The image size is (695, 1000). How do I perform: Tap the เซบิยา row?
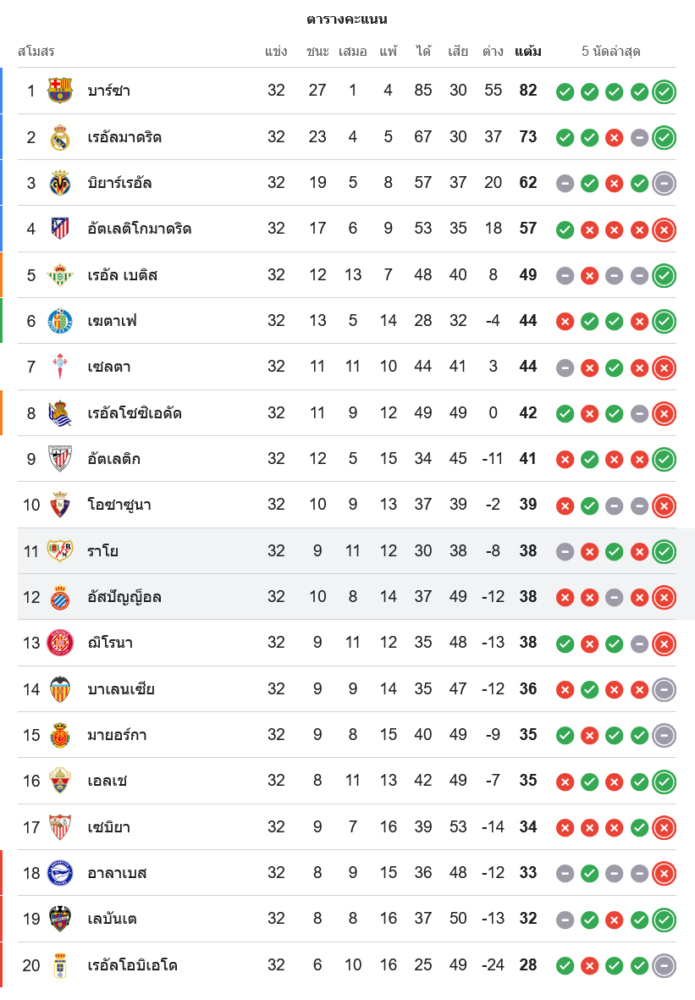(109, 827)
